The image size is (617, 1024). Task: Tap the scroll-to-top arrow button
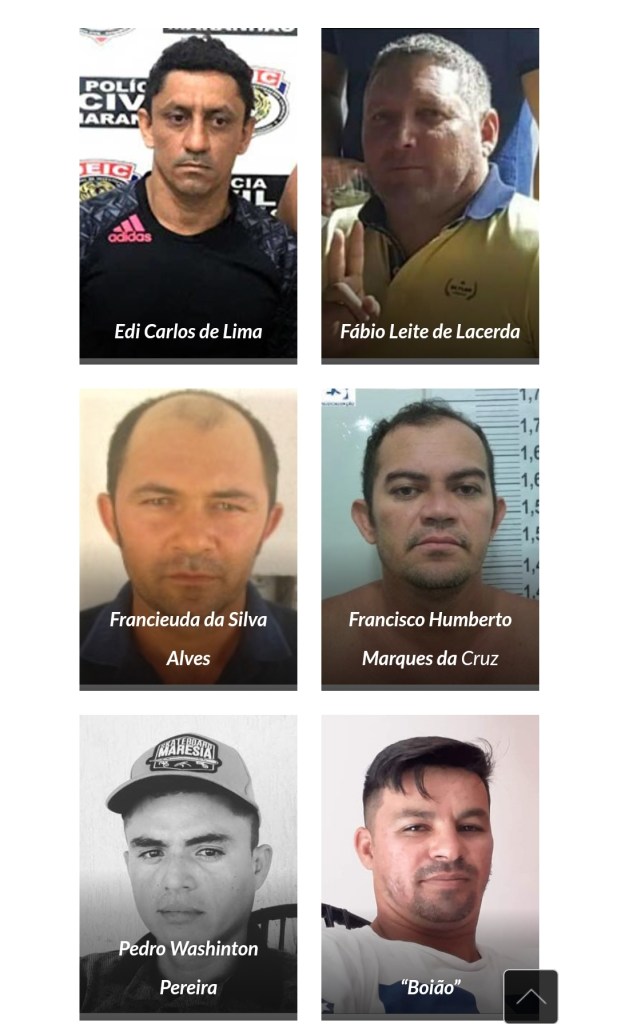530,996
